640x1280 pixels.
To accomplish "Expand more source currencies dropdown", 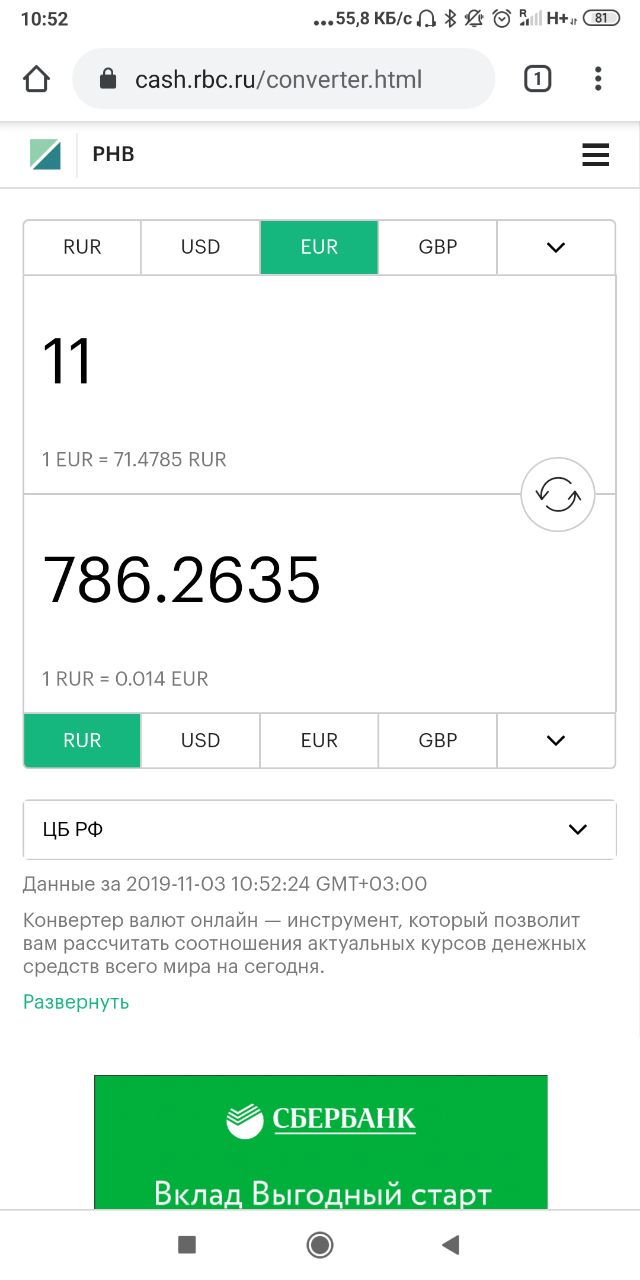I will (x=556, y=247).
